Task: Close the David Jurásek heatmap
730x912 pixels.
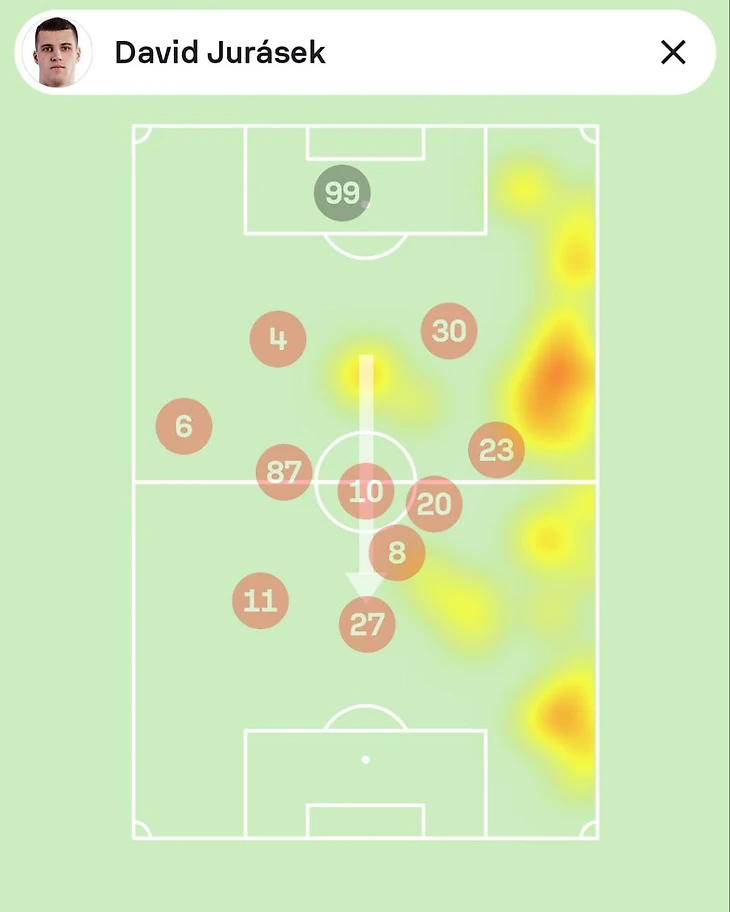Action: coord(673,53)
